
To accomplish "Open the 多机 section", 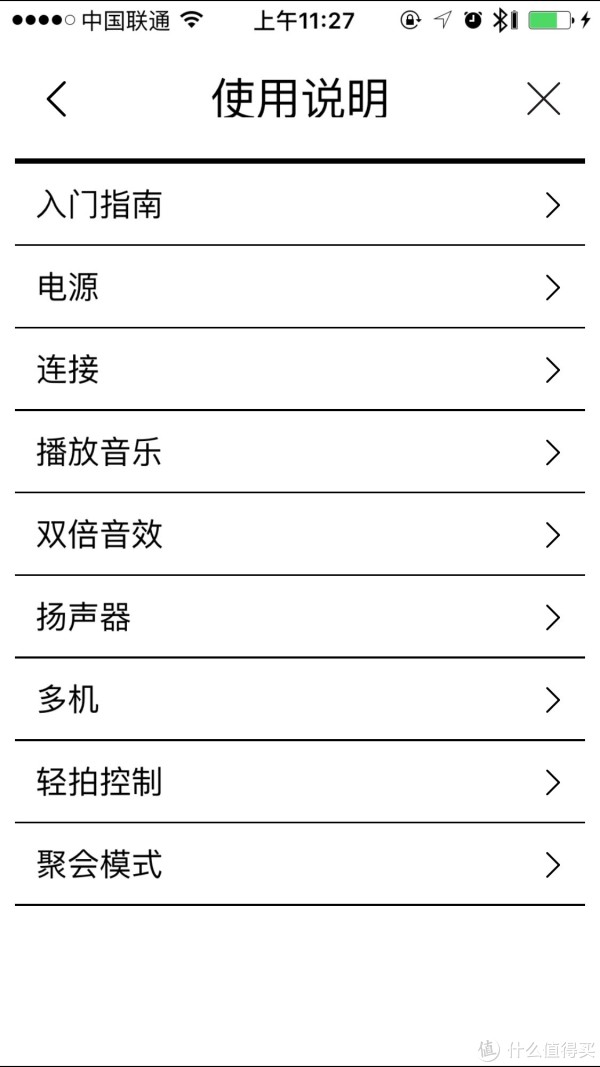I will click(300, 699).
